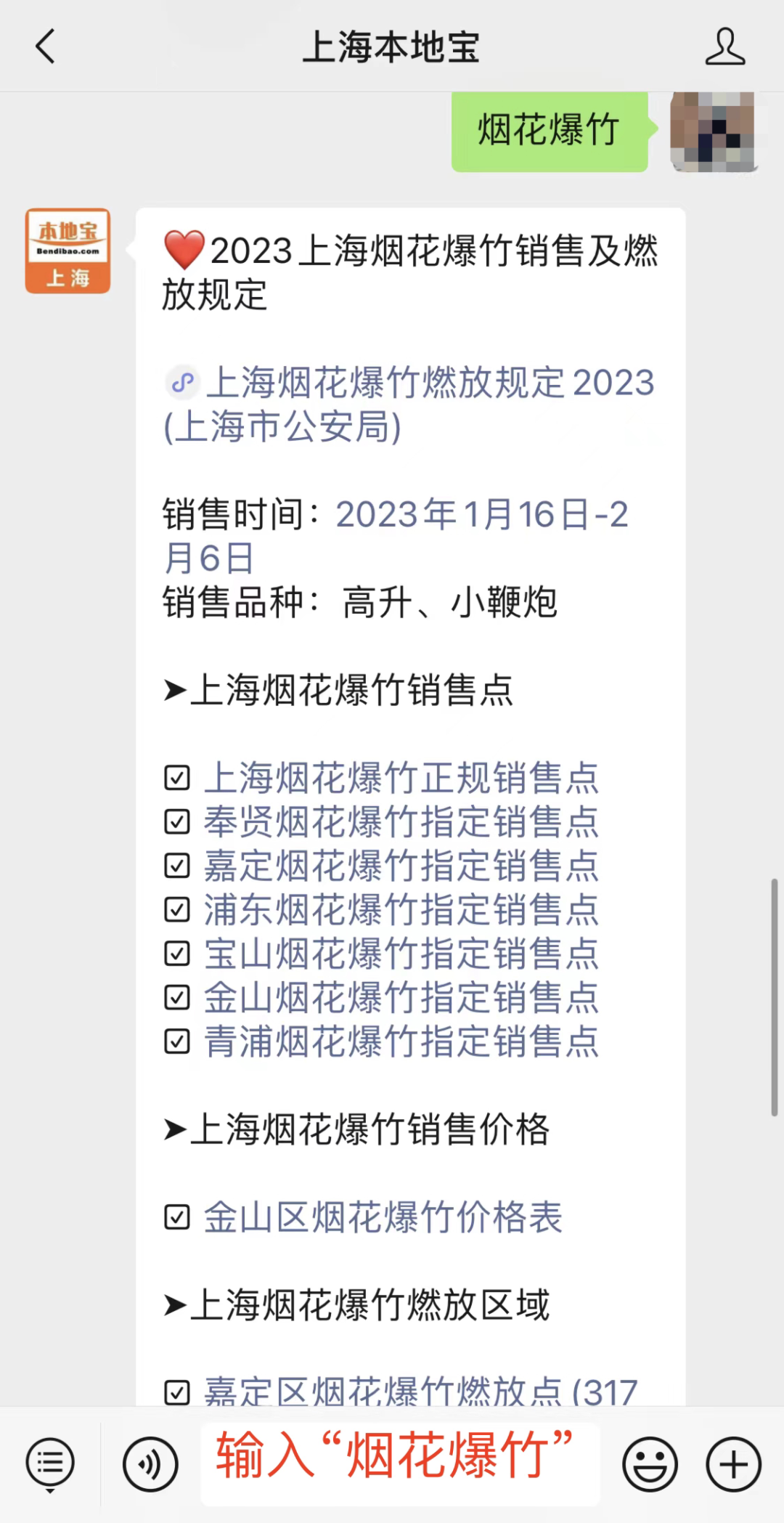Open 嘉定烟花爆竹指定销售点 link
784x1523 pixels.
click(x=401, y=866)
